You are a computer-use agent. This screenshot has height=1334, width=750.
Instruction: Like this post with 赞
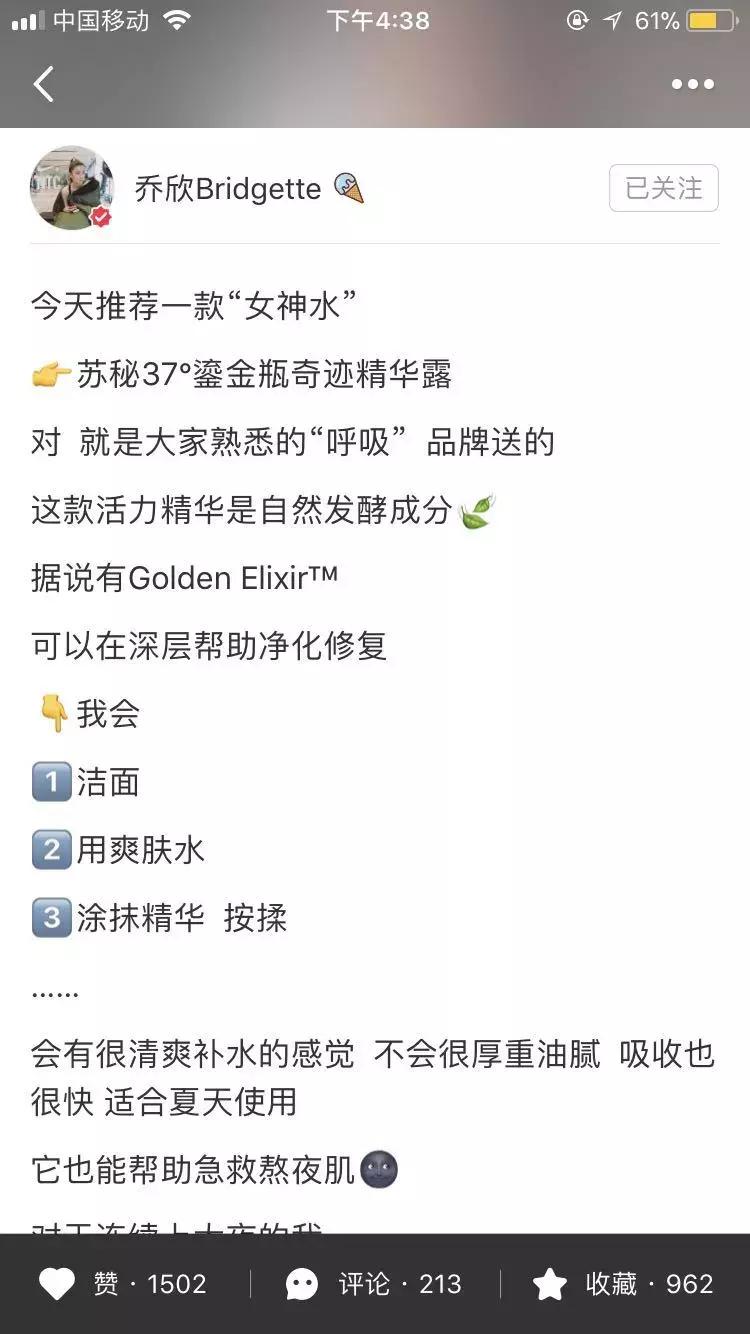pos(122,1284)
